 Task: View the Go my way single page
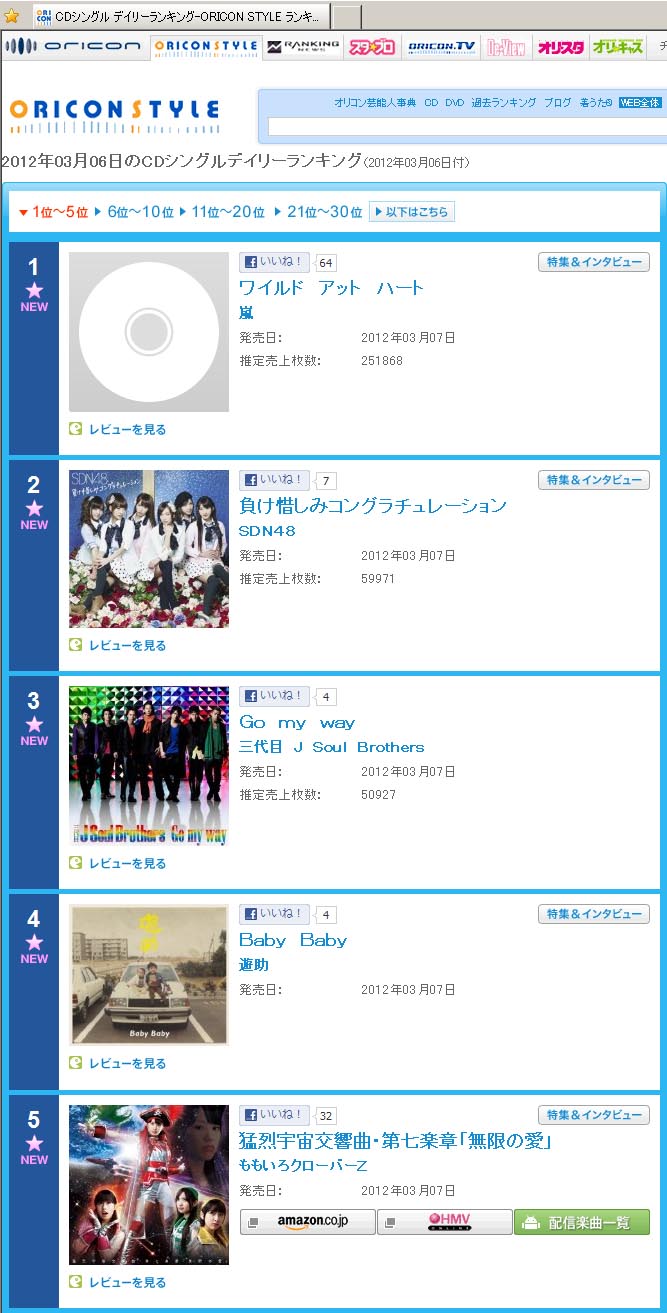coord(297,723)
